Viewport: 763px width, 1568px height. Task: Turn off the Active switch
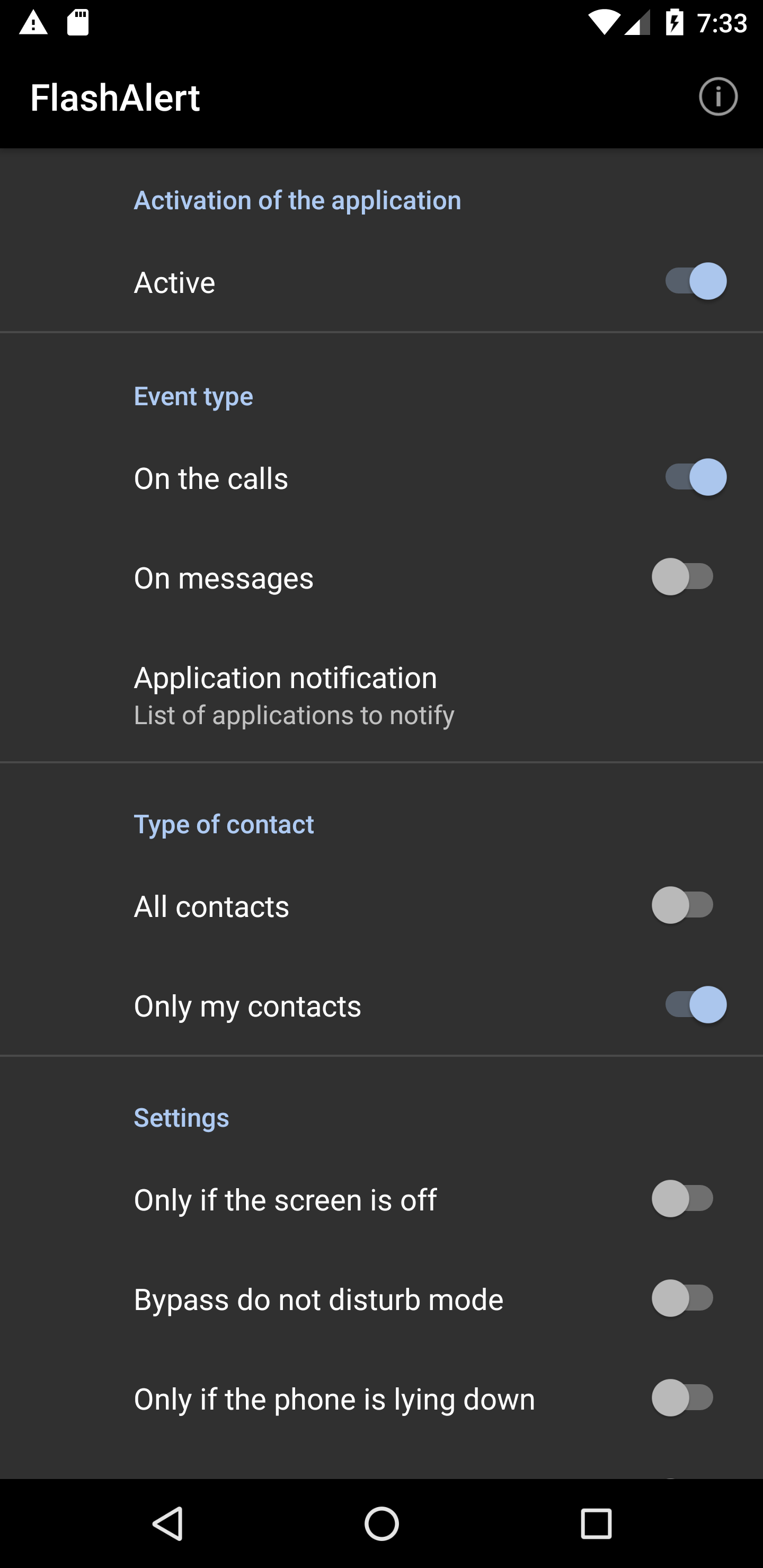[695, 281]
